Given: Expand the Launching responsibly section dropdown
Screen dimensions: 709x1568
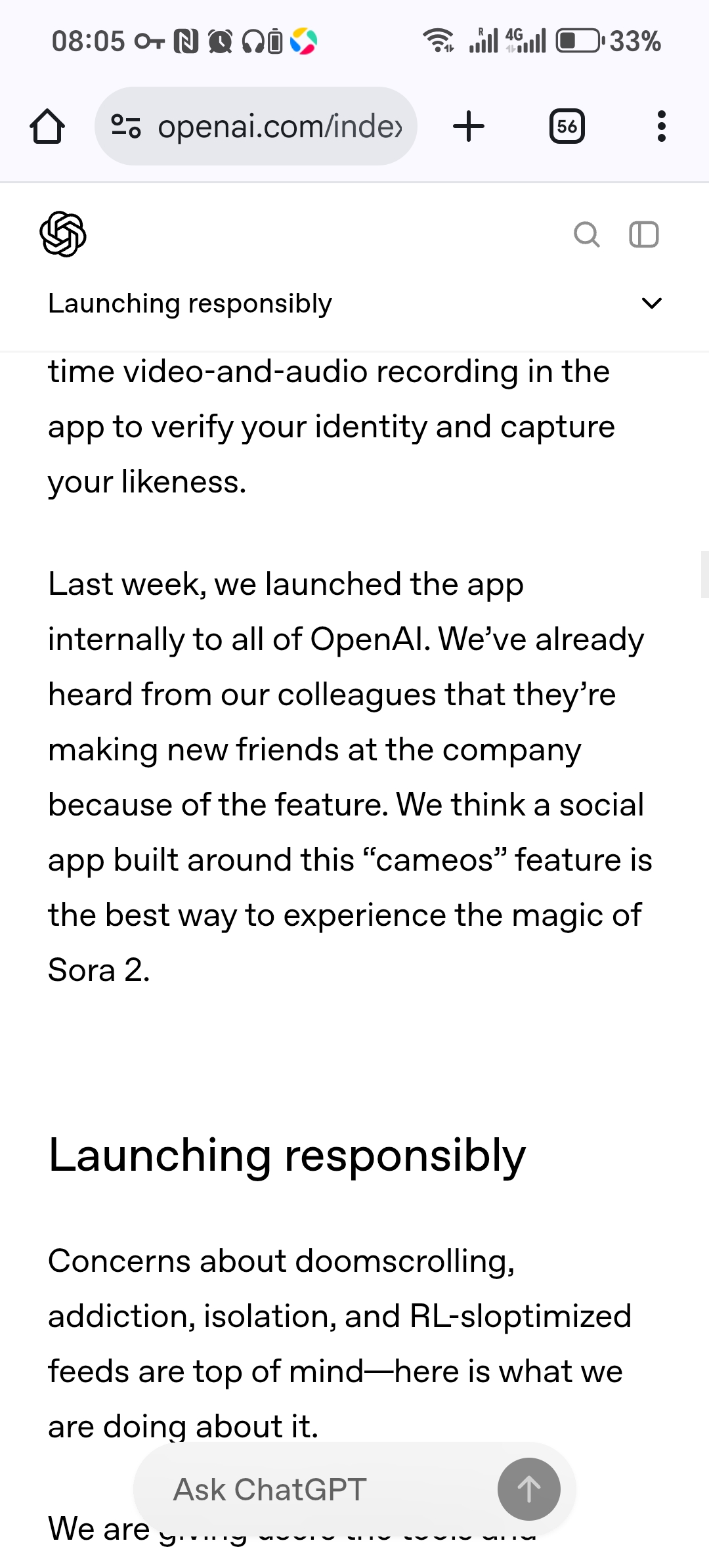Looking at the screenshot, I should tap(651, 303).
